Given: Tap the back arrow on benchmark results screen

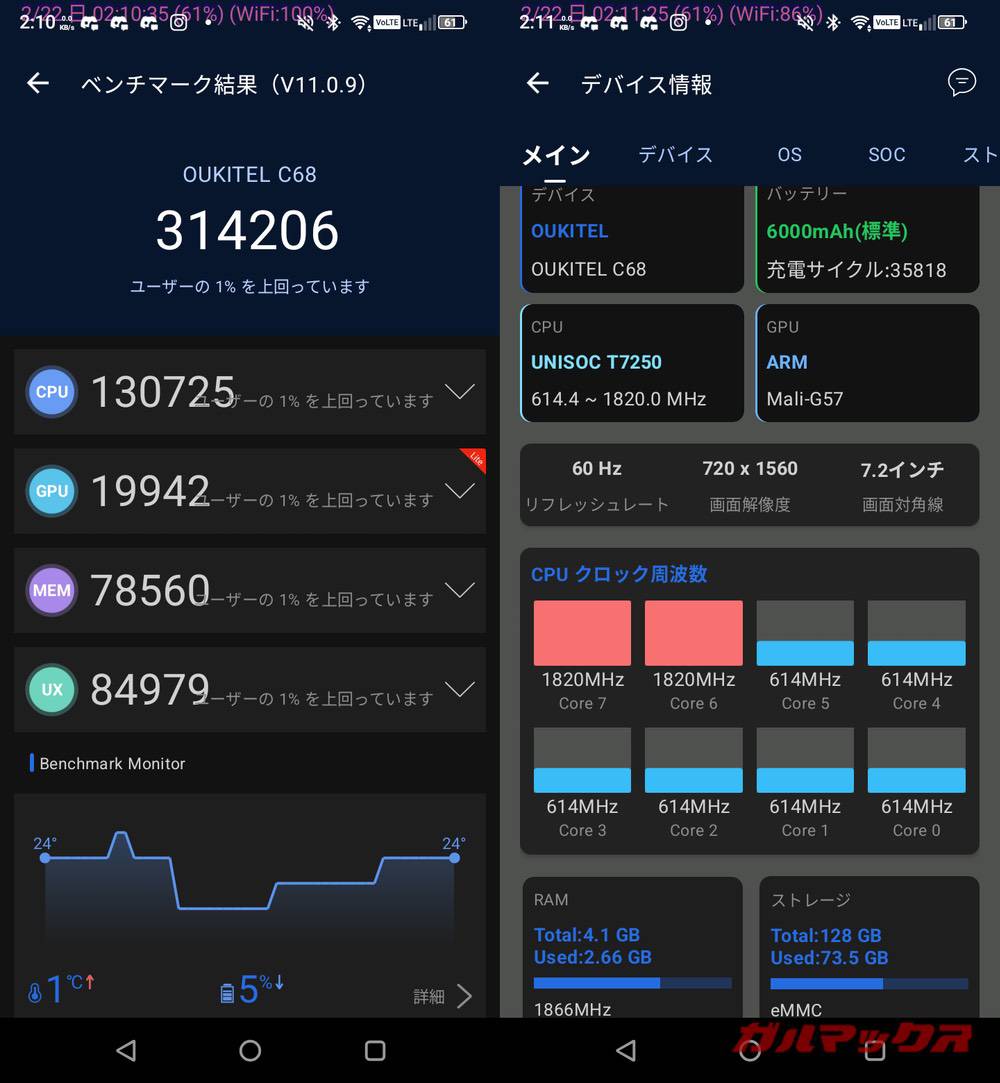Looking at the screenshot, I should click(37, 84).
